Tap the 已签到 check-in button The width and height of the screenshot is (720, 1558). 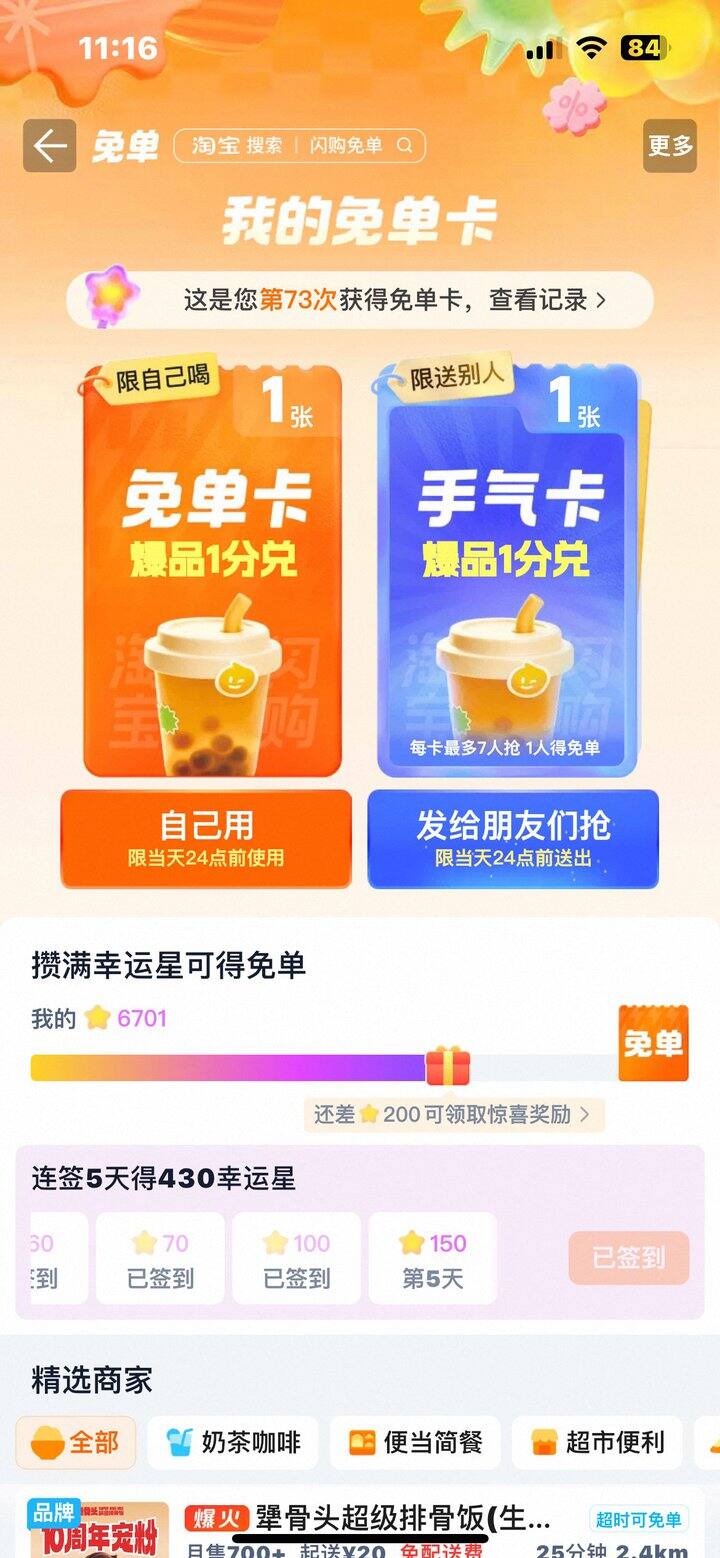pos(627,1258)
